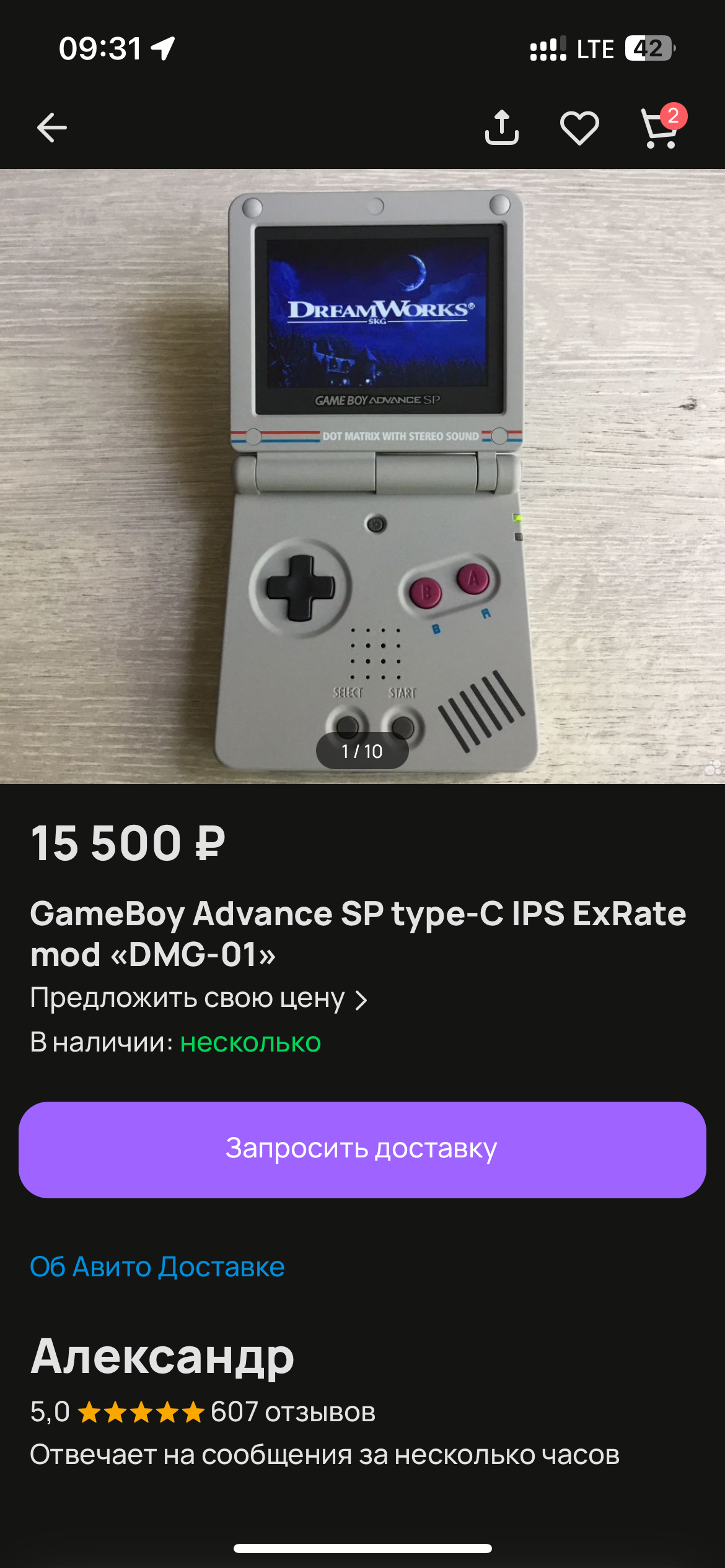Open seller Александр's profile
The height and width of the screenshot is (1568, 725).
(162, 1356)
